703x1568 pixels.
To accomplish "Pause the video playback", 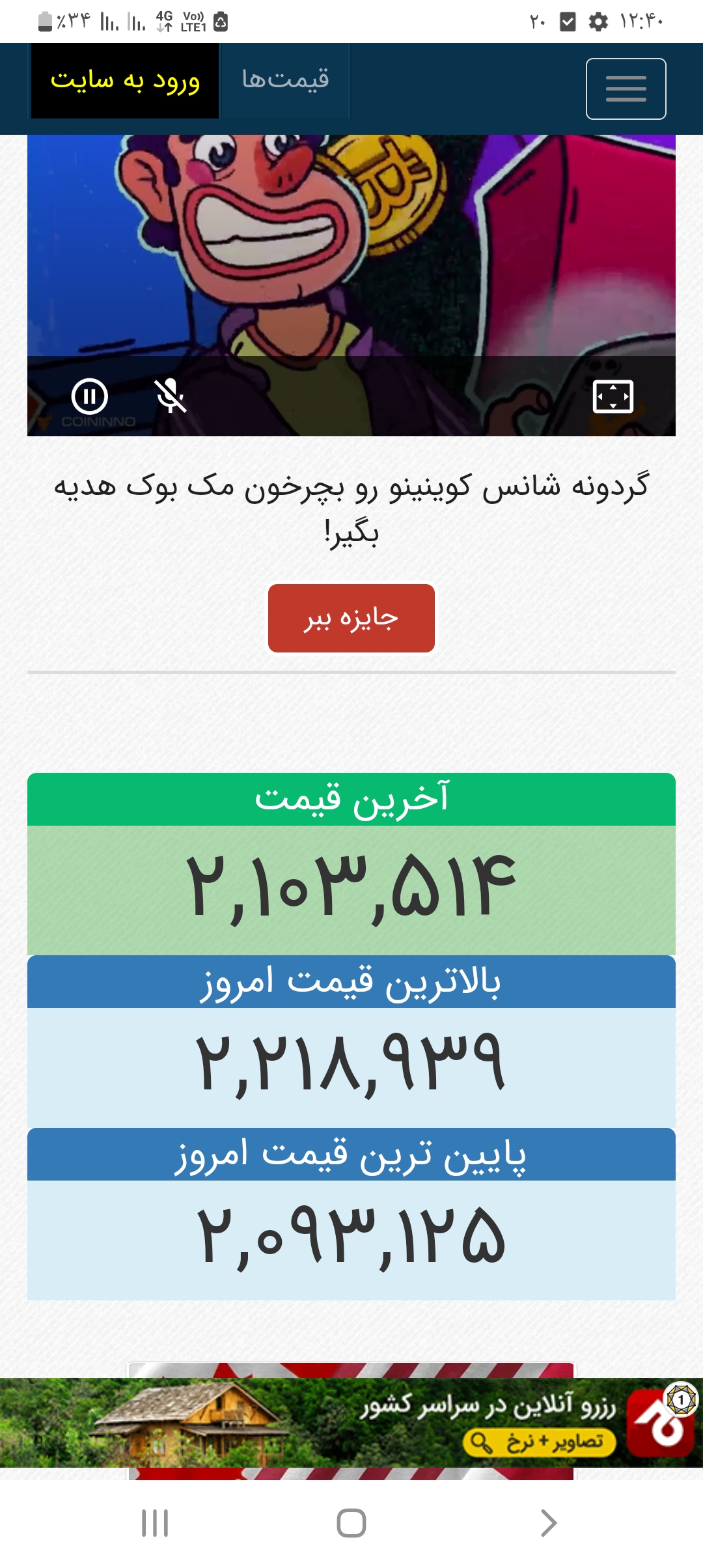I will click(89, 396).
